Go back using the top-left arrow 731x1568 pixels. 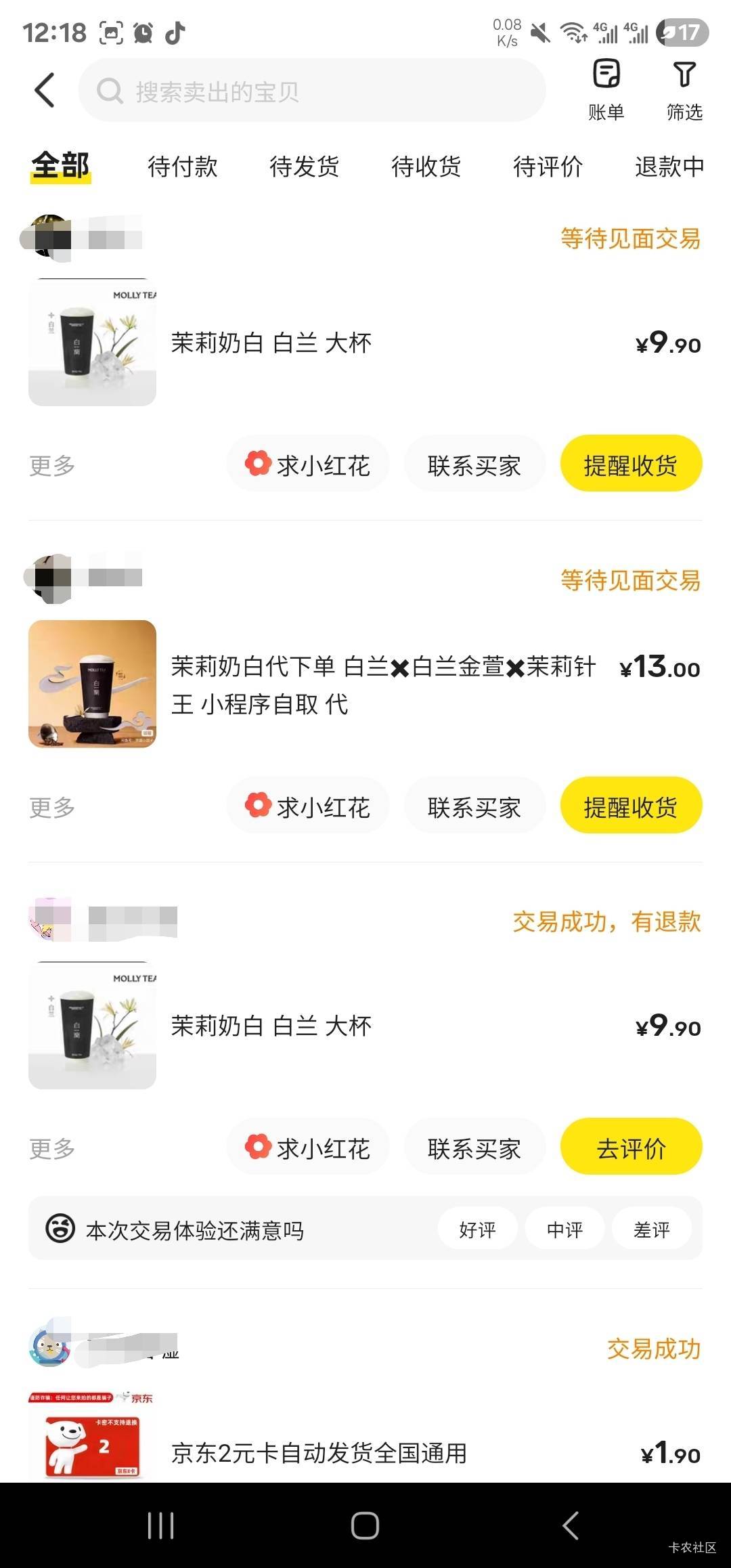click(x=45, y=90)
